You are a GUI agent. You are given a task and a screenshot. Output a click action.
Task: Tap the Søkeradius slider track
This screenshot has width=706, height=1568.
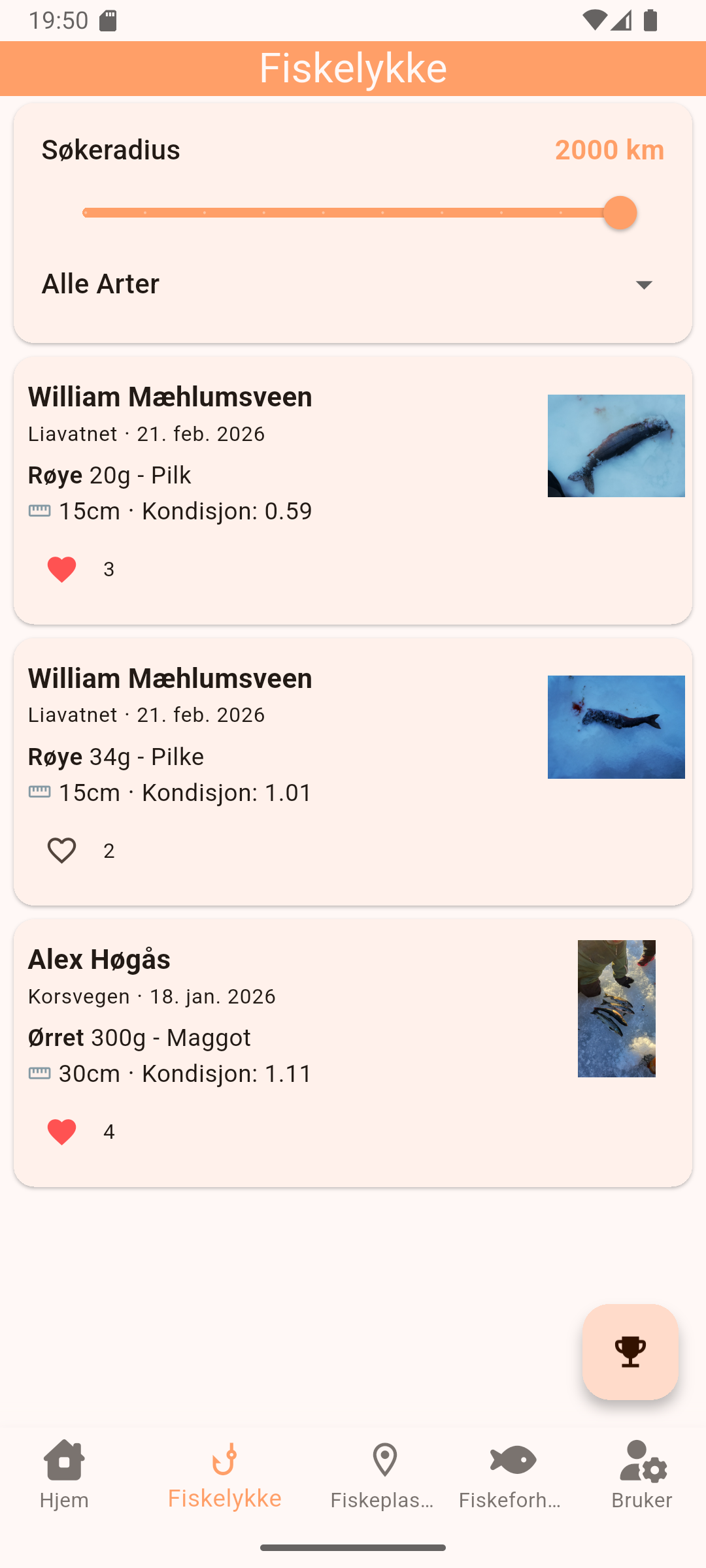point(353,213)
